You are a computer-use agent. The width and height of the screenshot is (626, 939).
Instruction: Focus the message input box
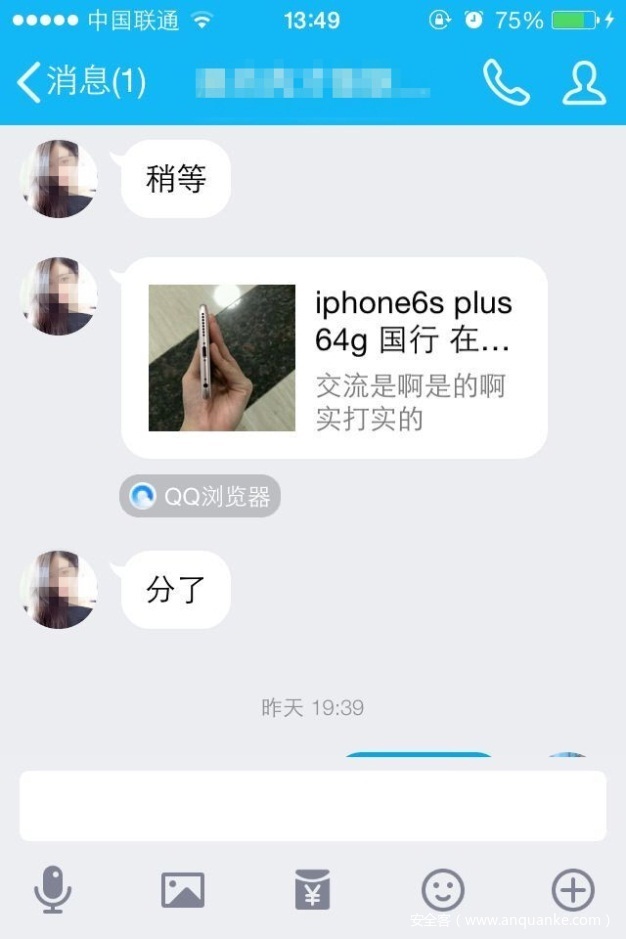312,805
